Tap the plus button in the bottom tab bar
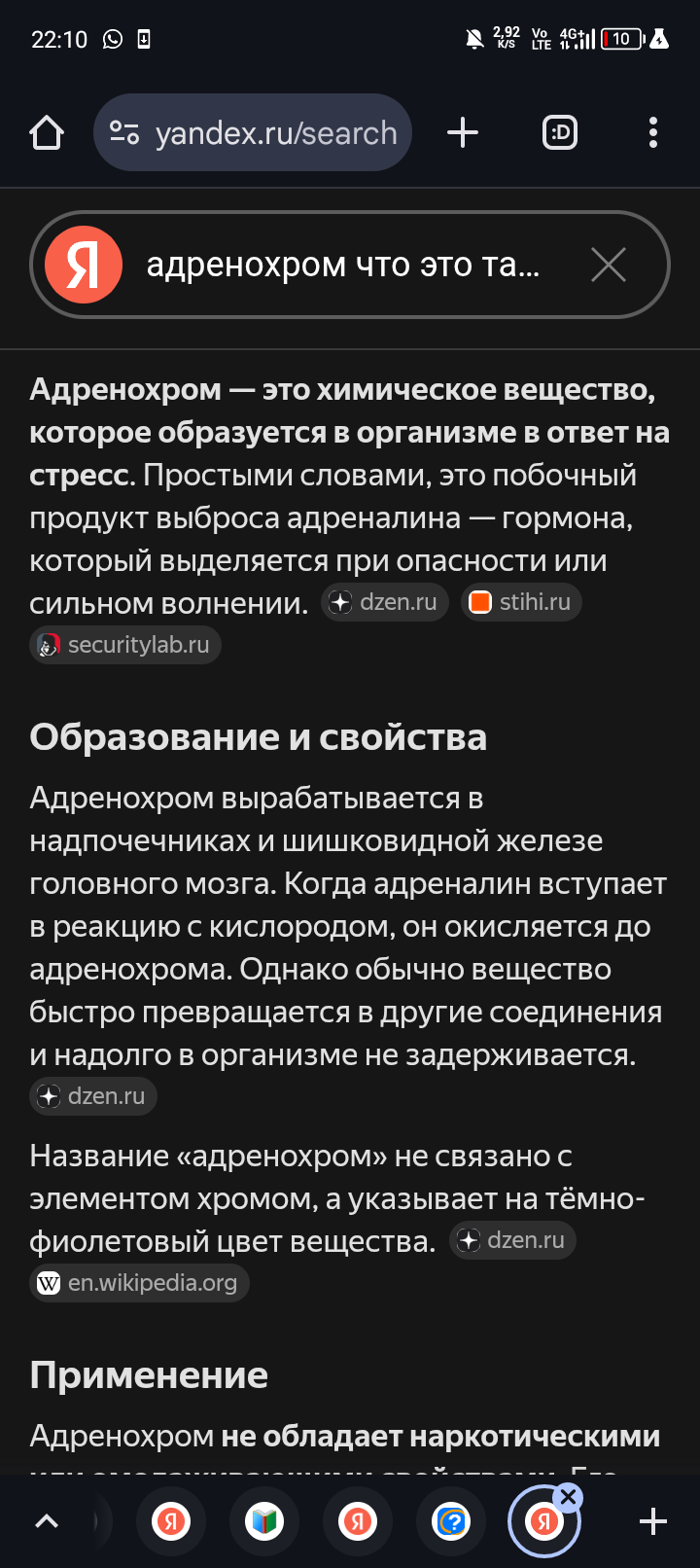The width and height of the screenshot is (700, 1568). pos(653,1521)
